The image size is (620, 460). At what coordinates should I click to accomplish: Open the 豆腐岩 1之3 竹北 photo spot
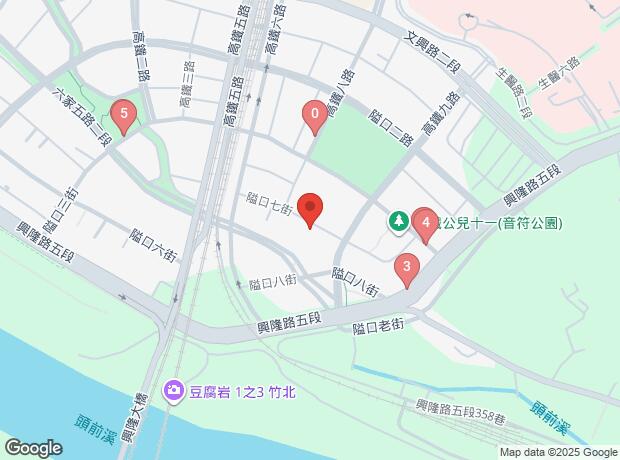(x=174, y=390)
